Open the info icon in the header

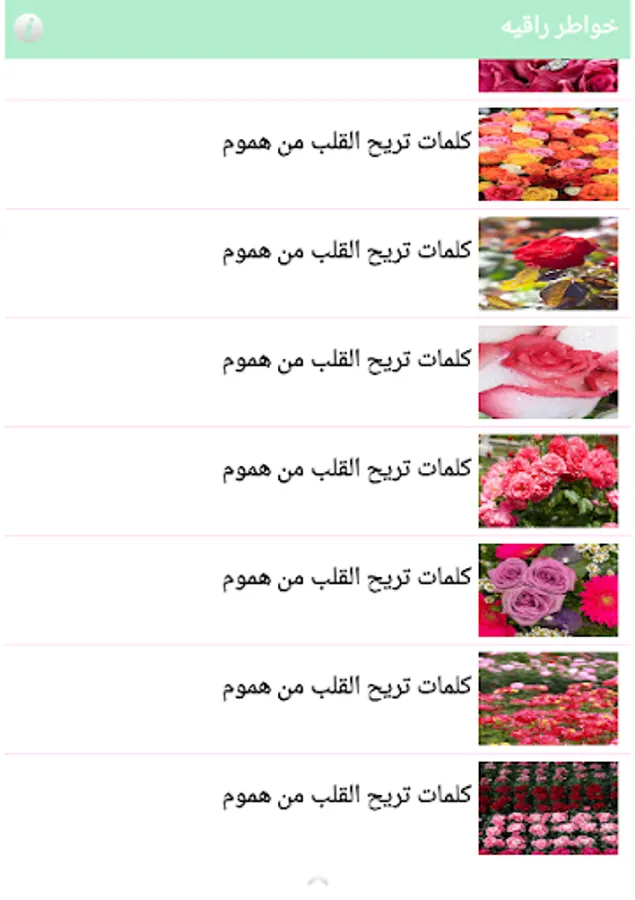(x=28, y=28)
